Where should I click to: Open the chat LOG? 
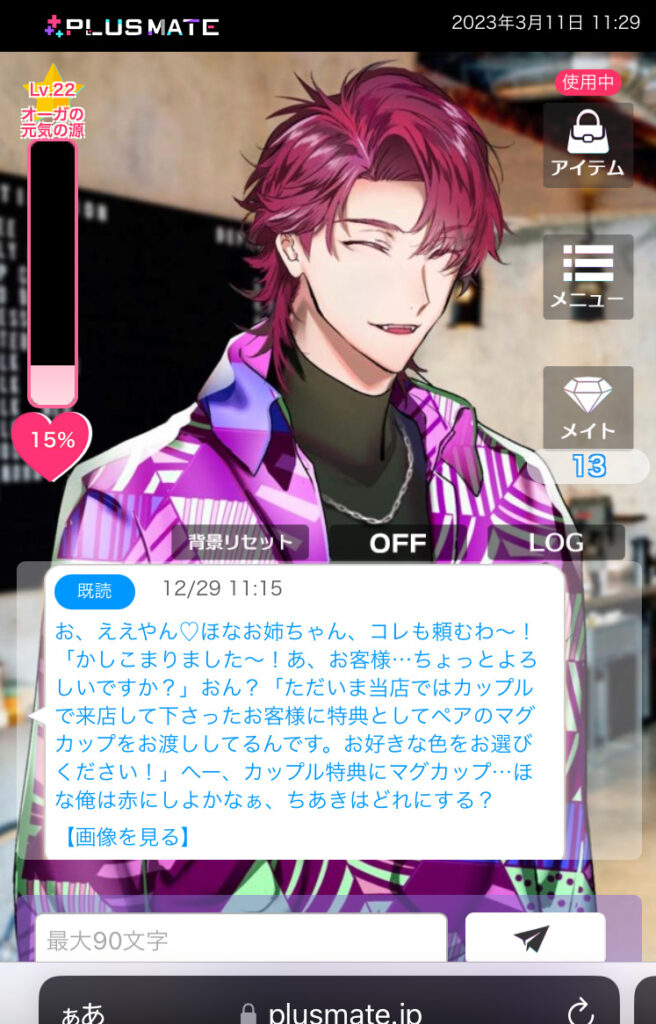[556, 543]
